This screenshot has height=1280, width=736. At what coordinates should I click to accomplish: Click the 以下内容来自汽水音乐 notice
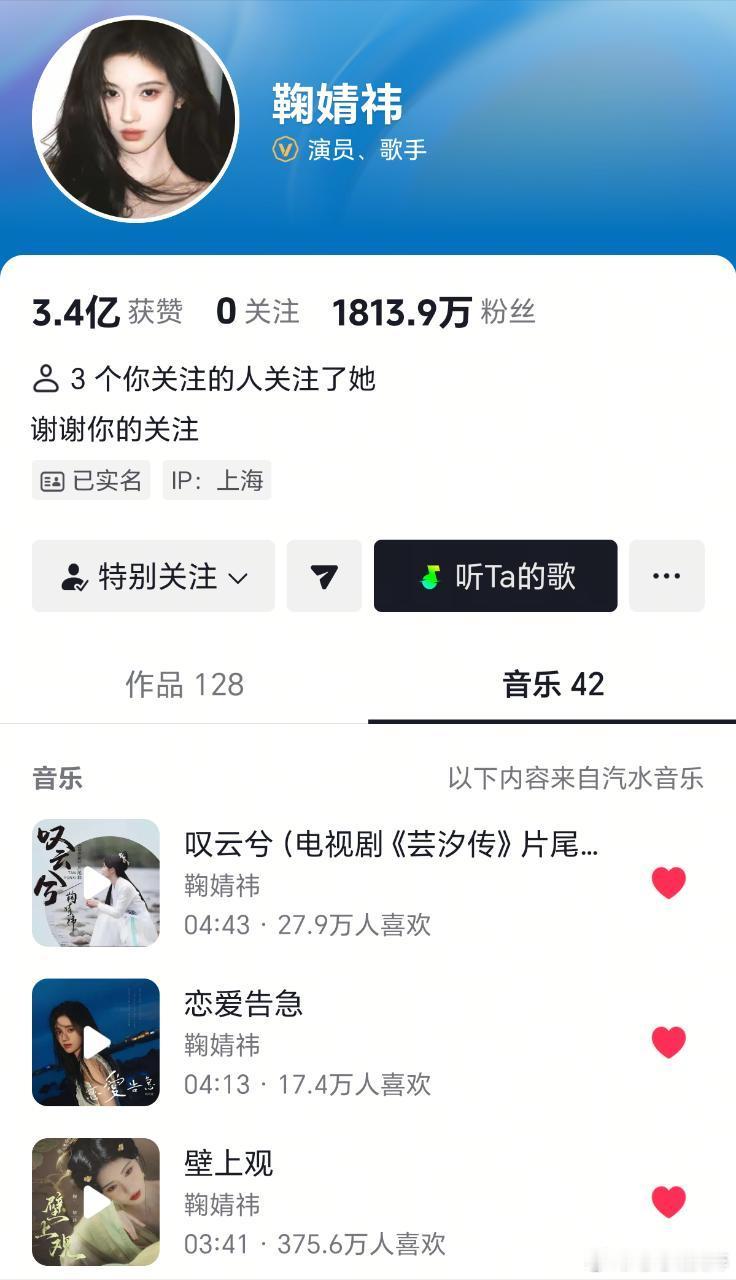[x=575, y=777]
